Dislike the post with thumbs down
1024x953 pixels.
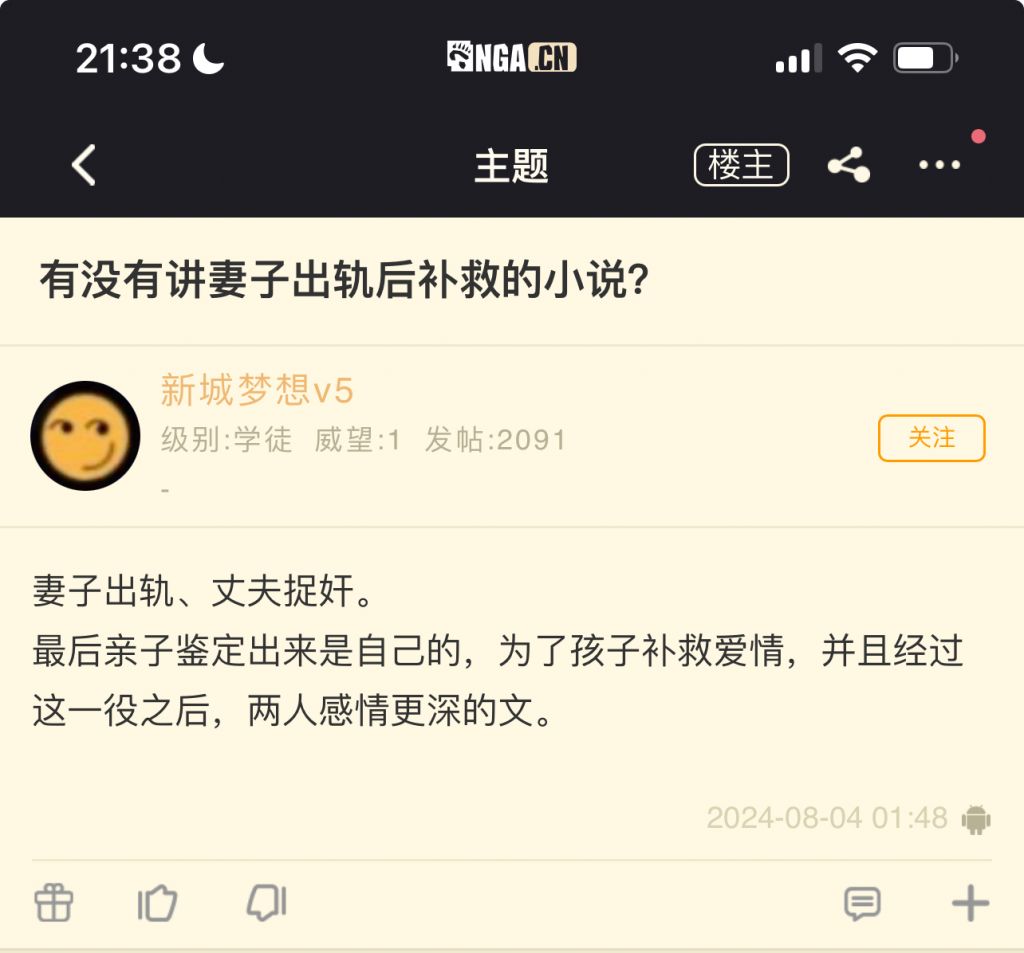coord(266,903)
